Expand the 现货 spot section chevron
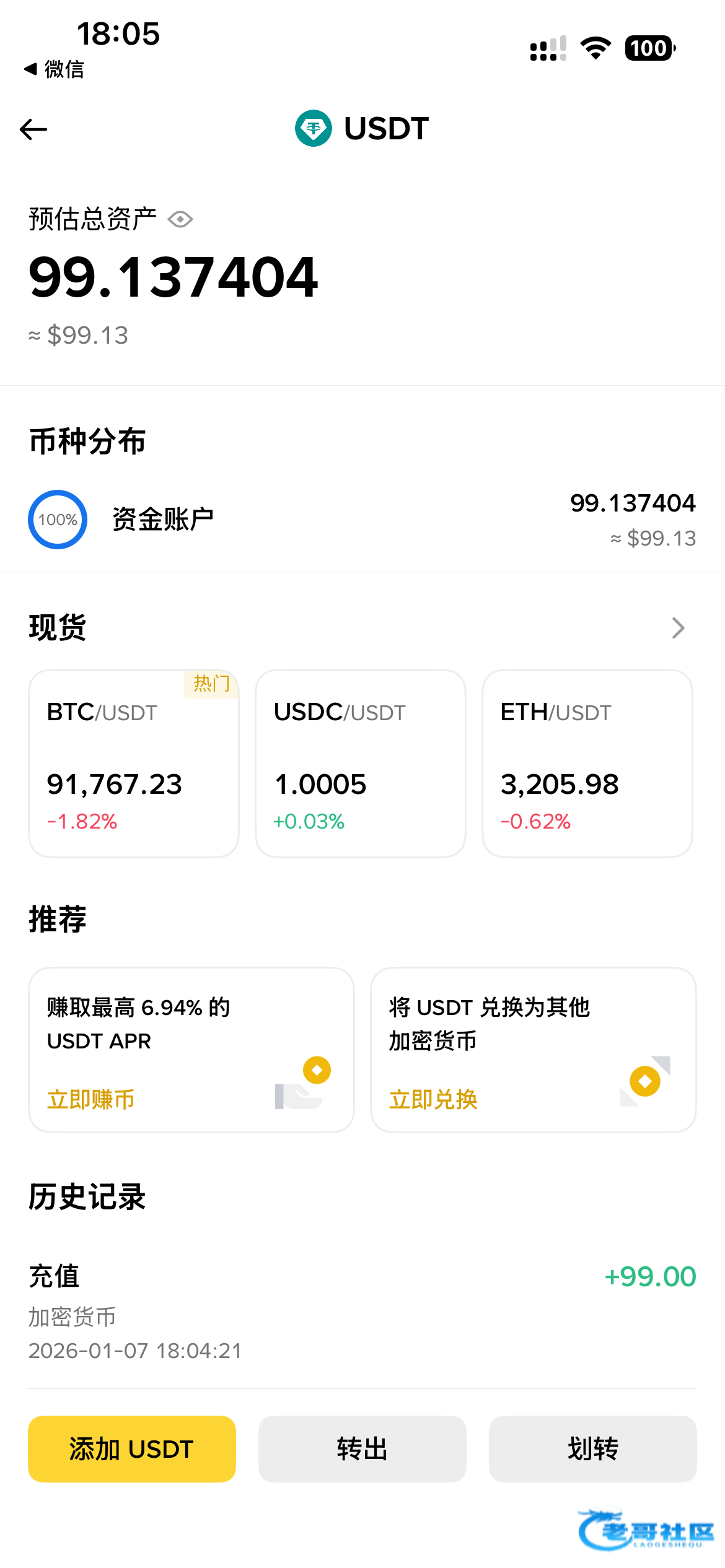The height and width of the screenshot is (1568, 725). coord(679,628)
